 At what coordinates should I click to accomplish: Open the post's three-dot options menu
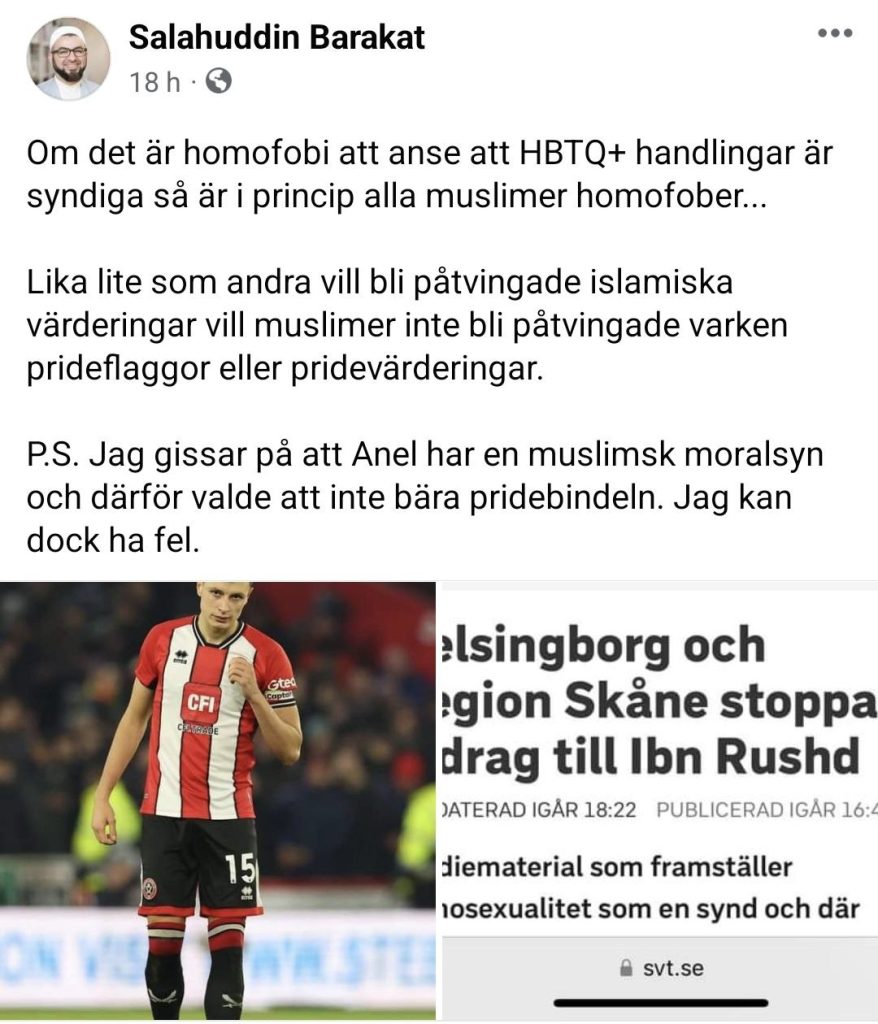834,33
